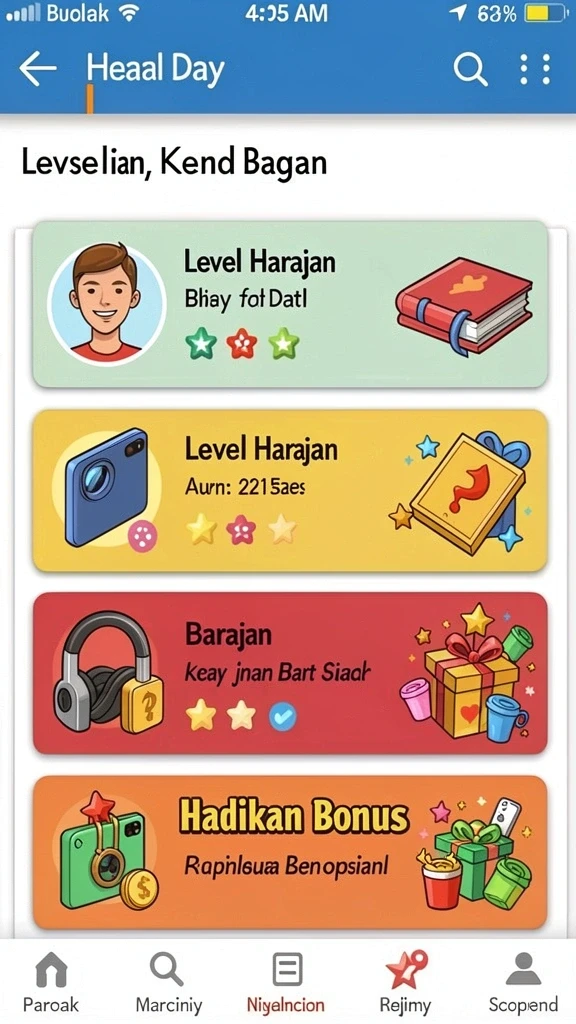This screenshot has height=1024, width=576.
Task: Open the overflow dots menu
Action: [x=535, y=69]
